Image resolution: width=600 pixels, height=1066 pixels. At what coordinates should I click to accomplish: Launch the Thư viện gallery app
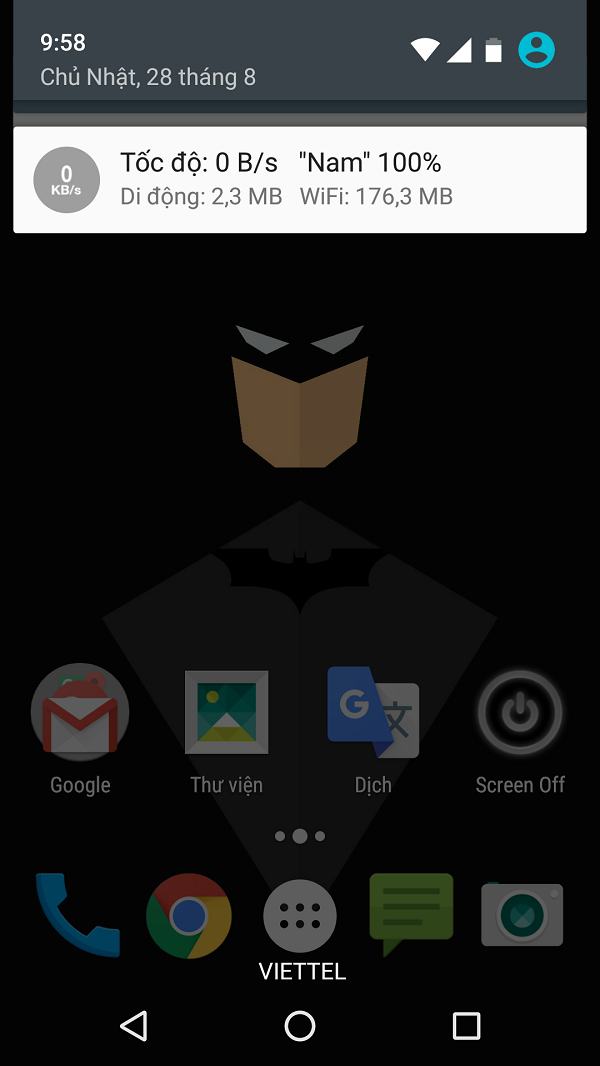[x=227, y=713]
